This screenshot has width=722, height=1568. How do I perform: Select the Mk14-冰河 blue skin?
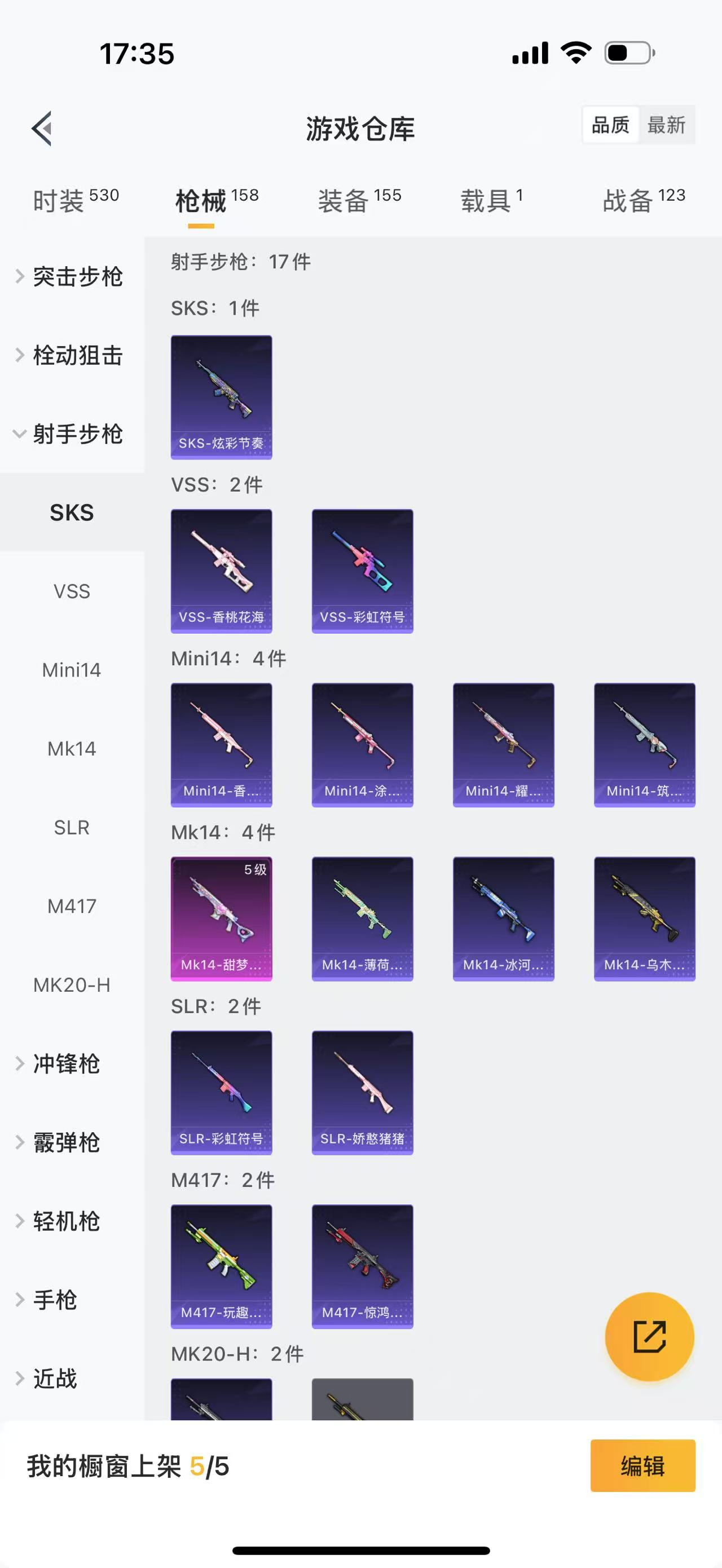(x=503, y=918)
